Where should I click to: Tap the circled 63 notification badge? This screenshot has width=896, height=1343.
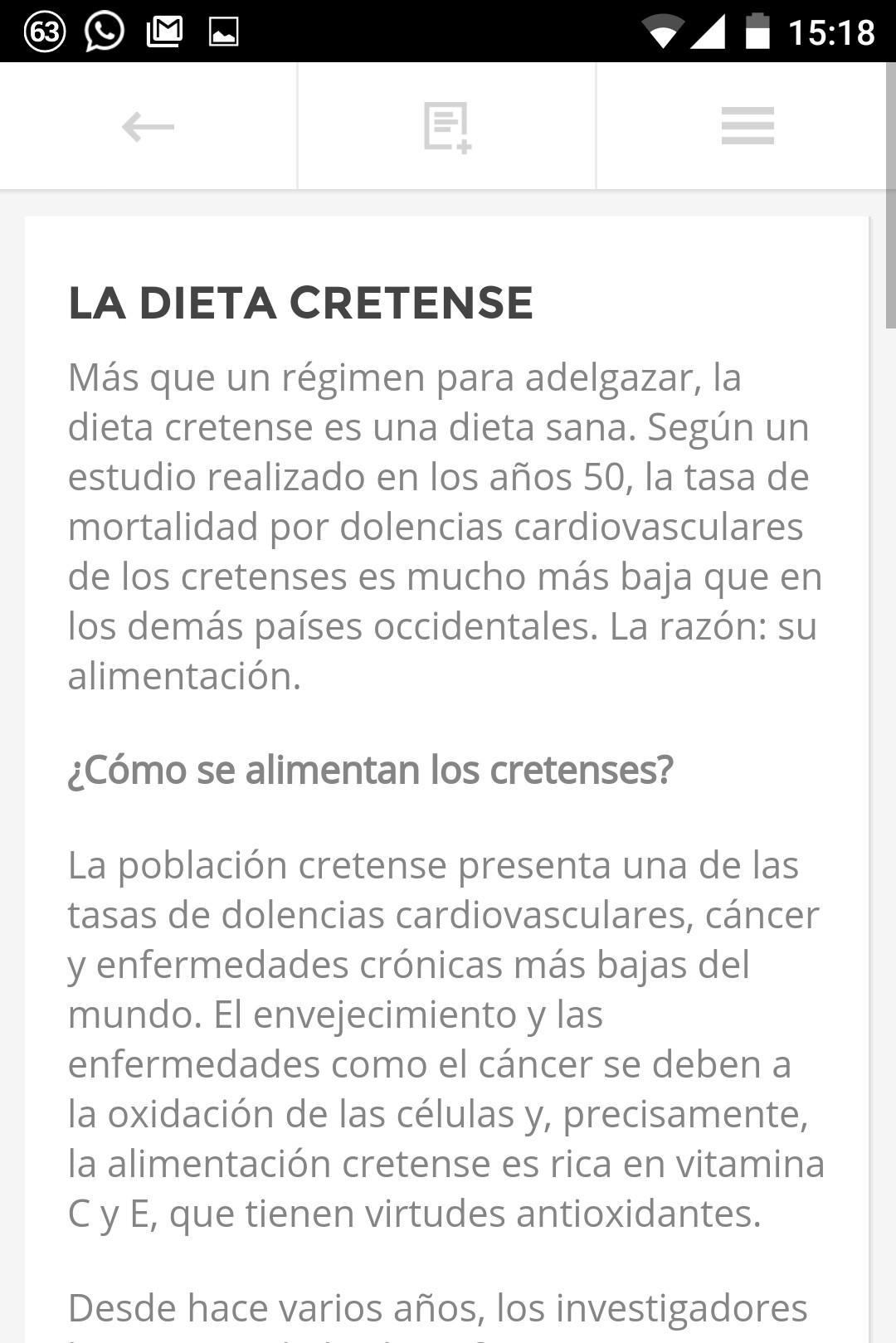pyautogui.click(x=43, y=31)
